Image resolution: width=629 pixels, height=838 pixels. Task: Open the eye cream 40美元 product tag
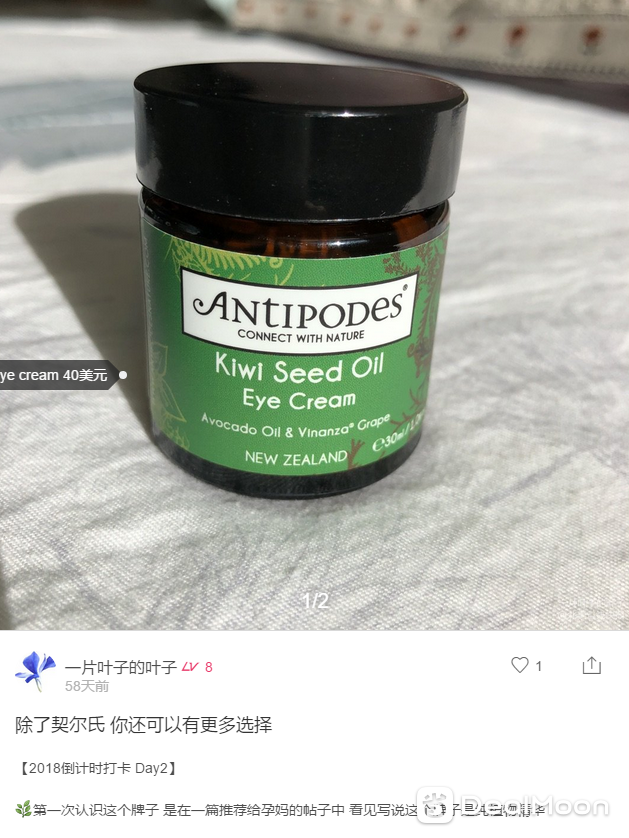[55, 375]
